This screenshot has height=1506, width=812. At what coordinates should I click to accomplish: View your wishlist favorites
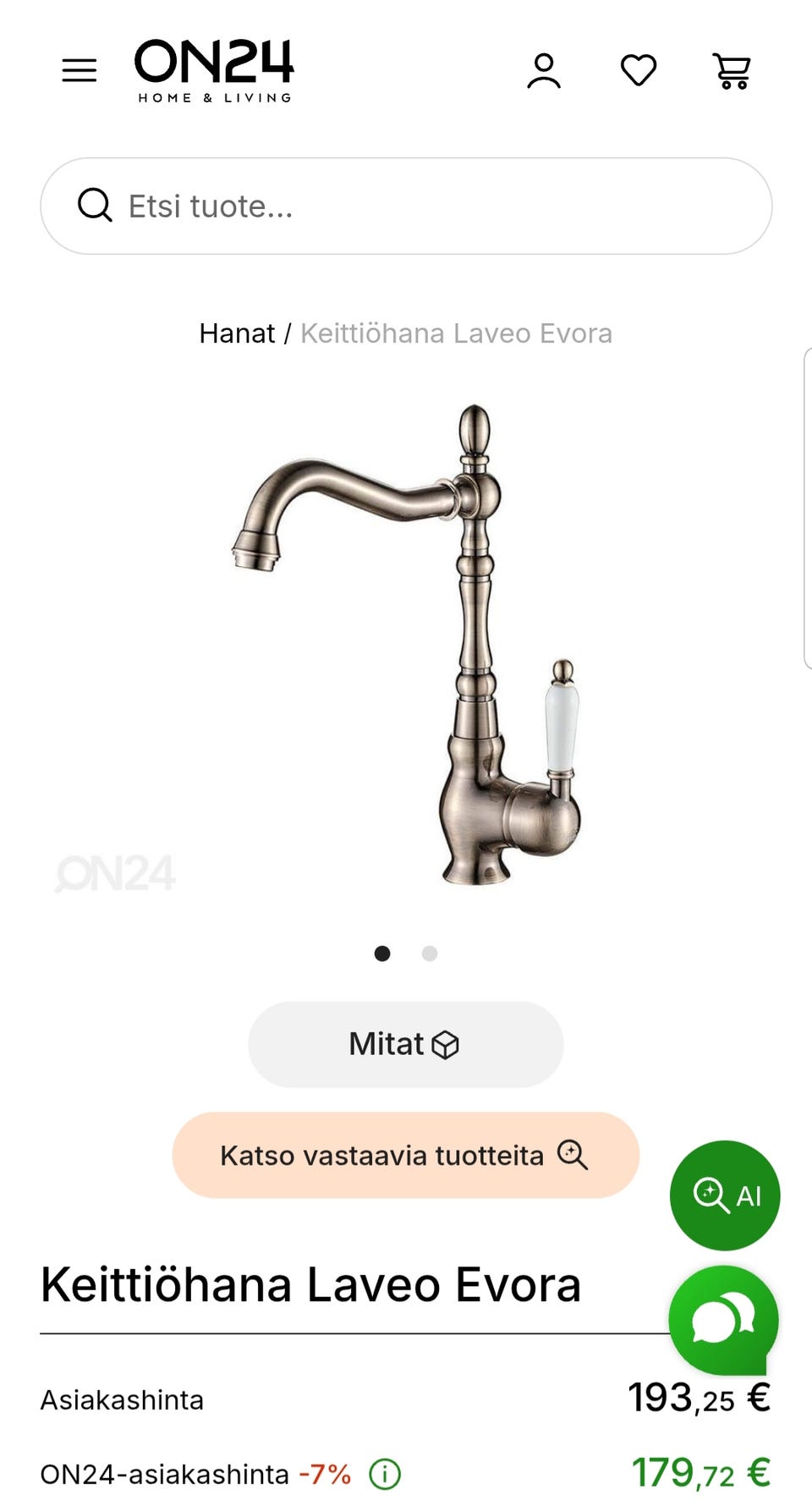[x=639, y=70]
